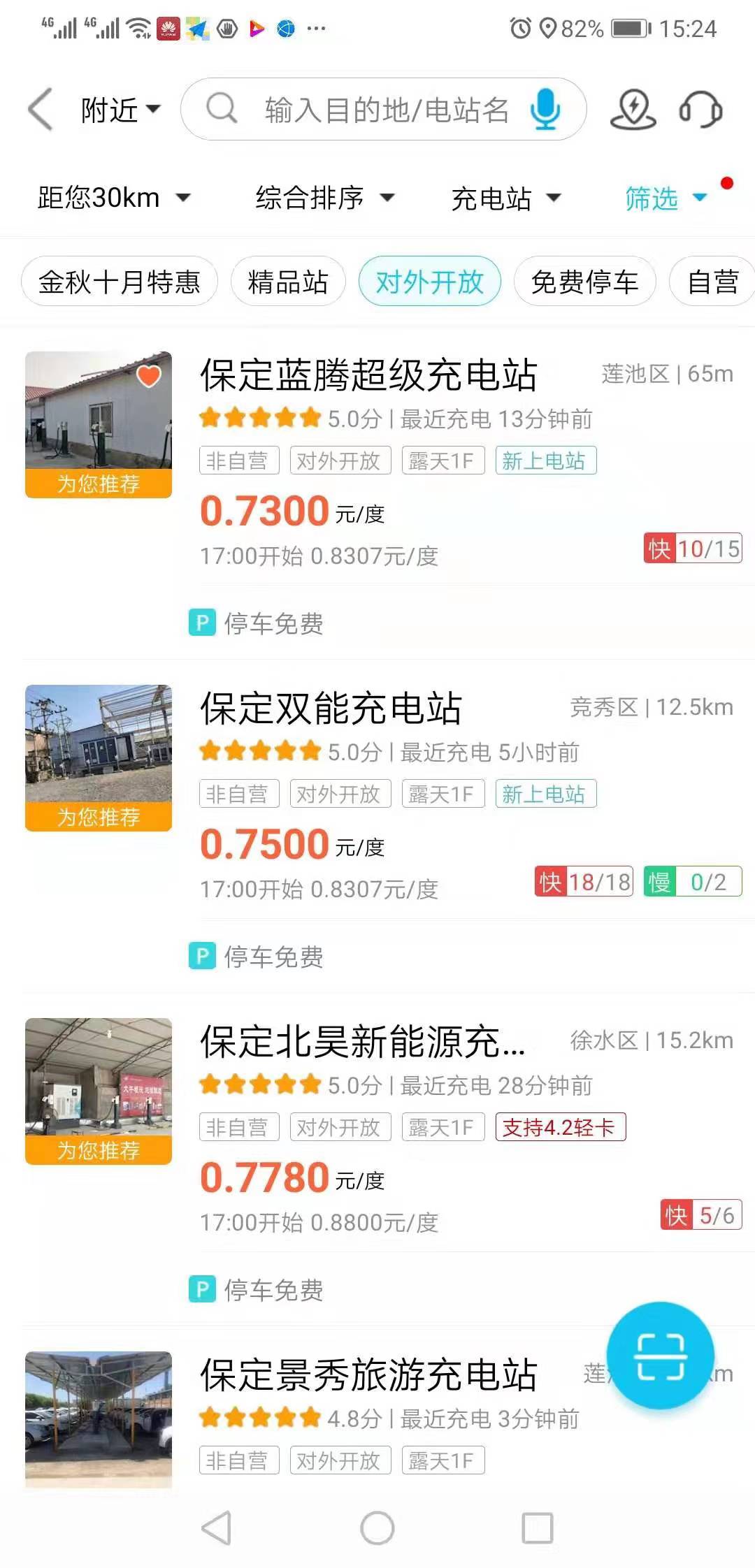This screenshot has width=755, height=1568.
Task: Select the 精品站 filter chip
Action: (x=288, y=282)
